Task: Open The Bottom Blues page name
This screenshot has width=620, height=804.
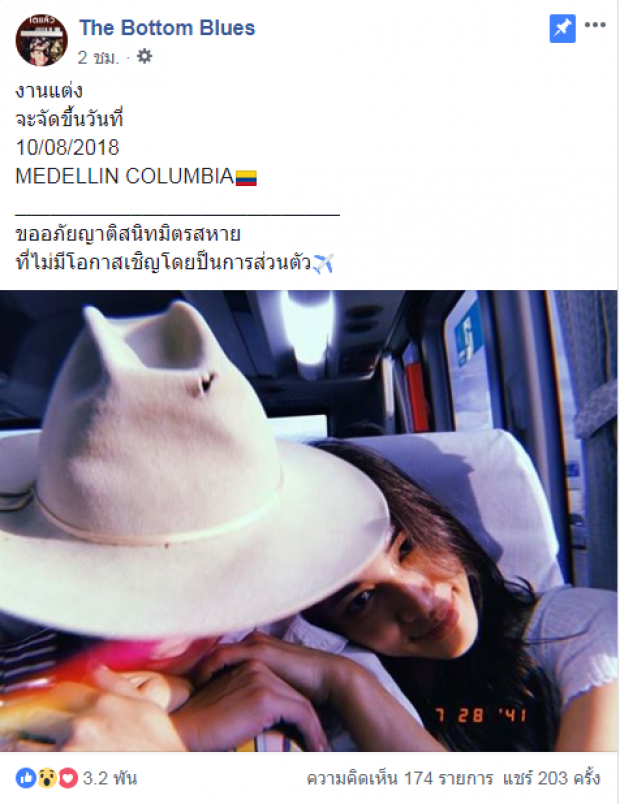Action: tap(166, 27)
